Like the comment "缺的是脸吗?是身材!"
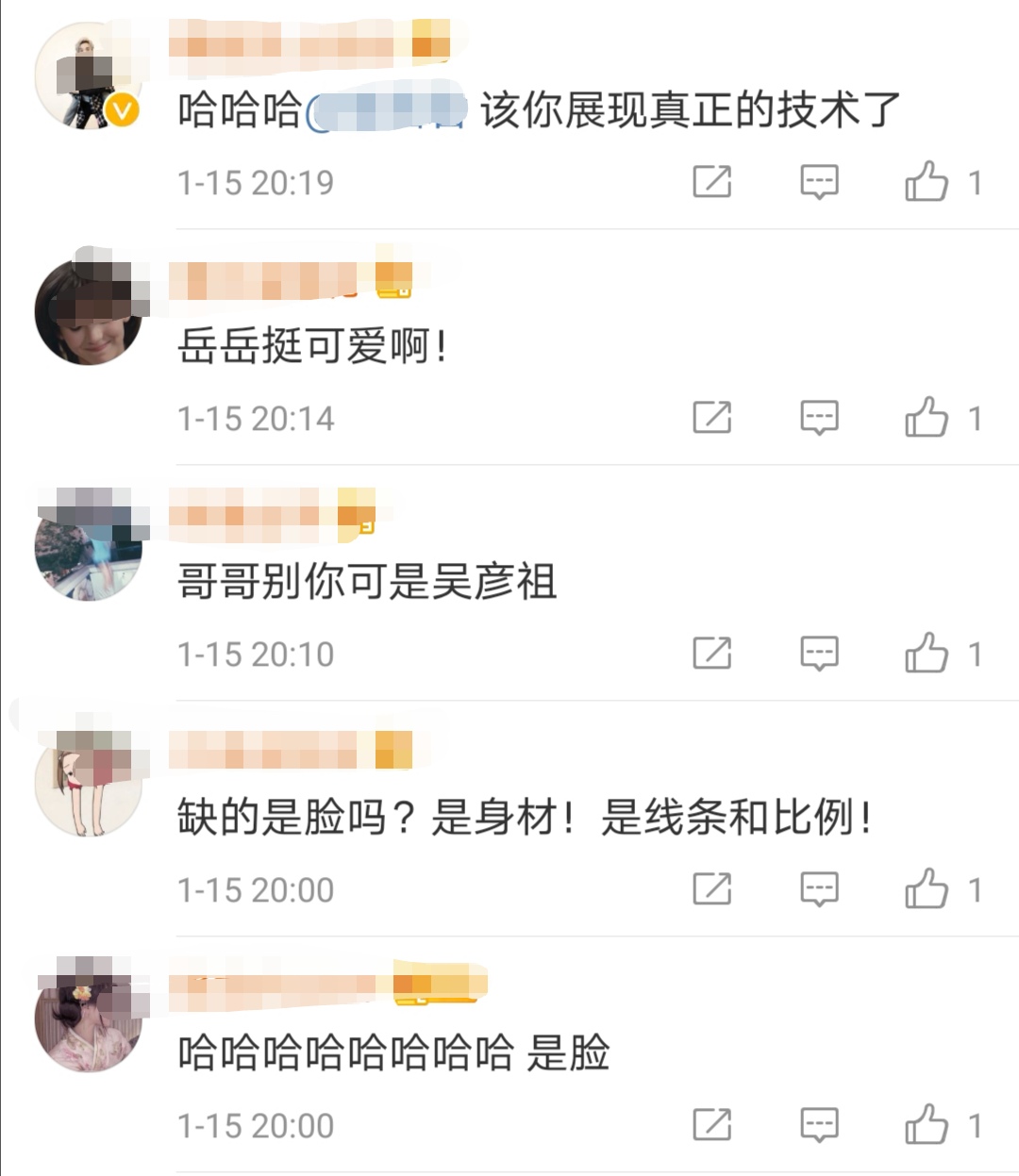The image size is (1019, 1176). [x=927, y=888]
